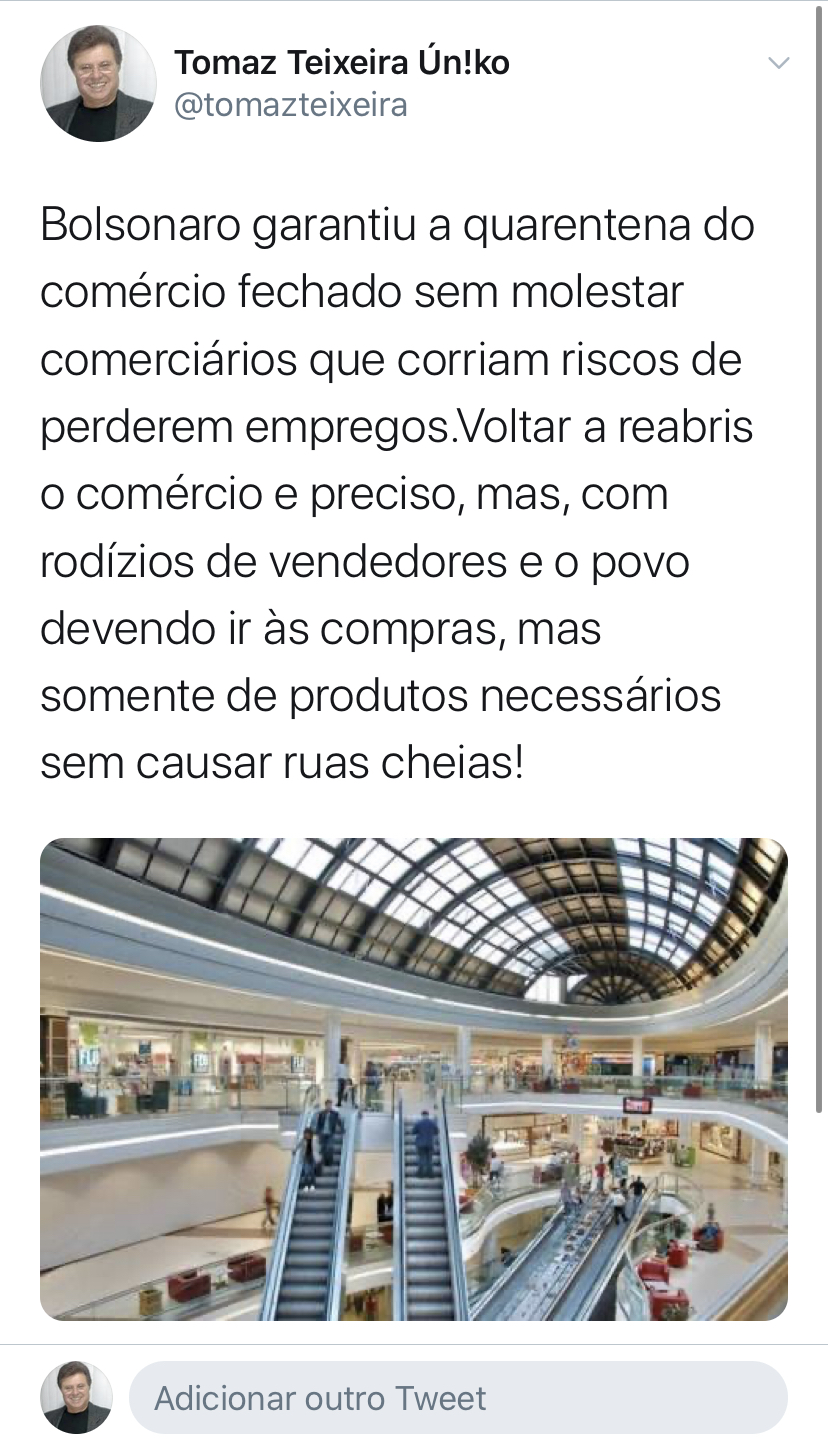Open the @tomazteixeira profile handle
This screenshot has width=828, height=1441.
pyautogui.click(x=290, y=105)
